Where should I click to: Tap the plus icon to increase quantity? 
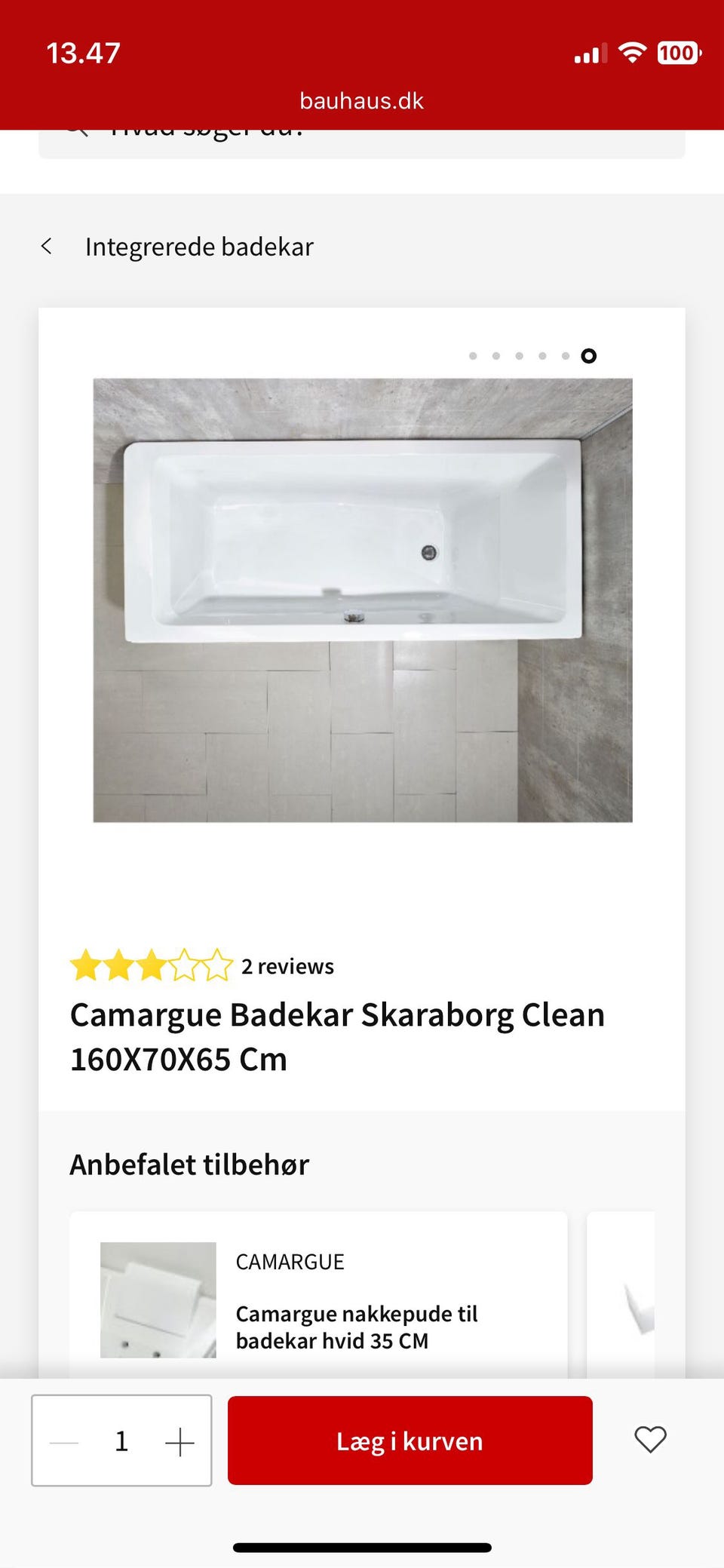[x=179, y=1440]
